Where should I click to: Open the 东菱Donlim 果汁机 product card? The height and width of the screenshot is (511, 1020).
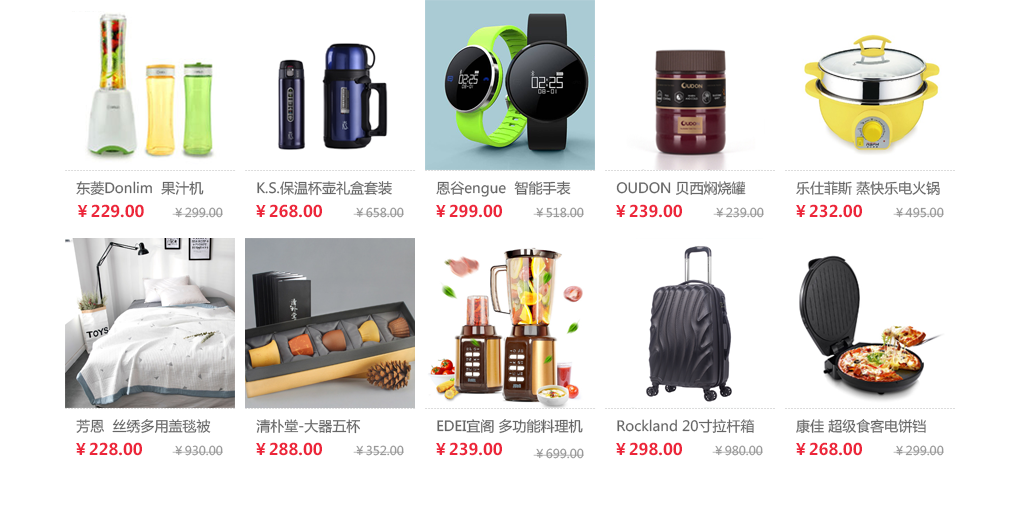(150, 90)
